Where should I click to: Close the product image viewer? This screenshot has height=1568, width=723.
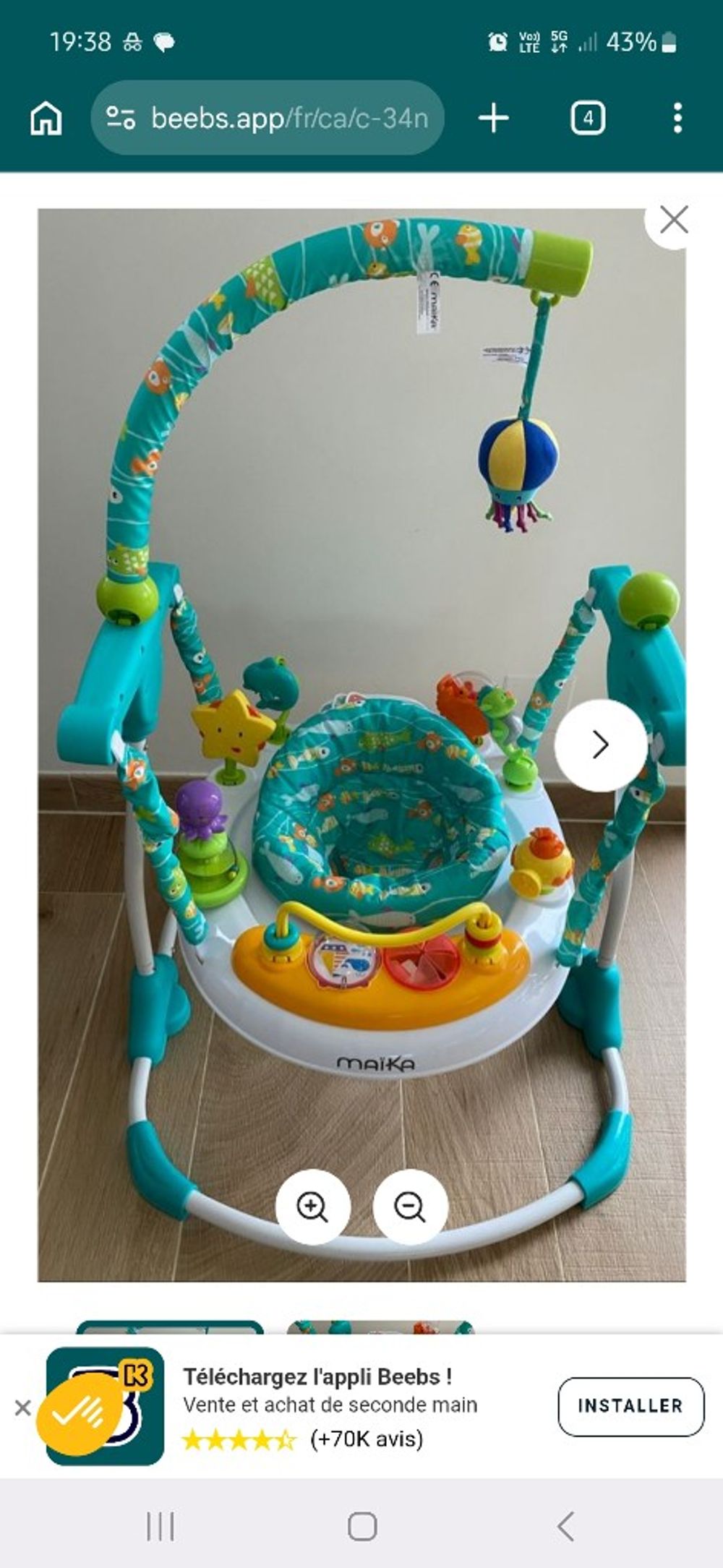tap(674, 220)
